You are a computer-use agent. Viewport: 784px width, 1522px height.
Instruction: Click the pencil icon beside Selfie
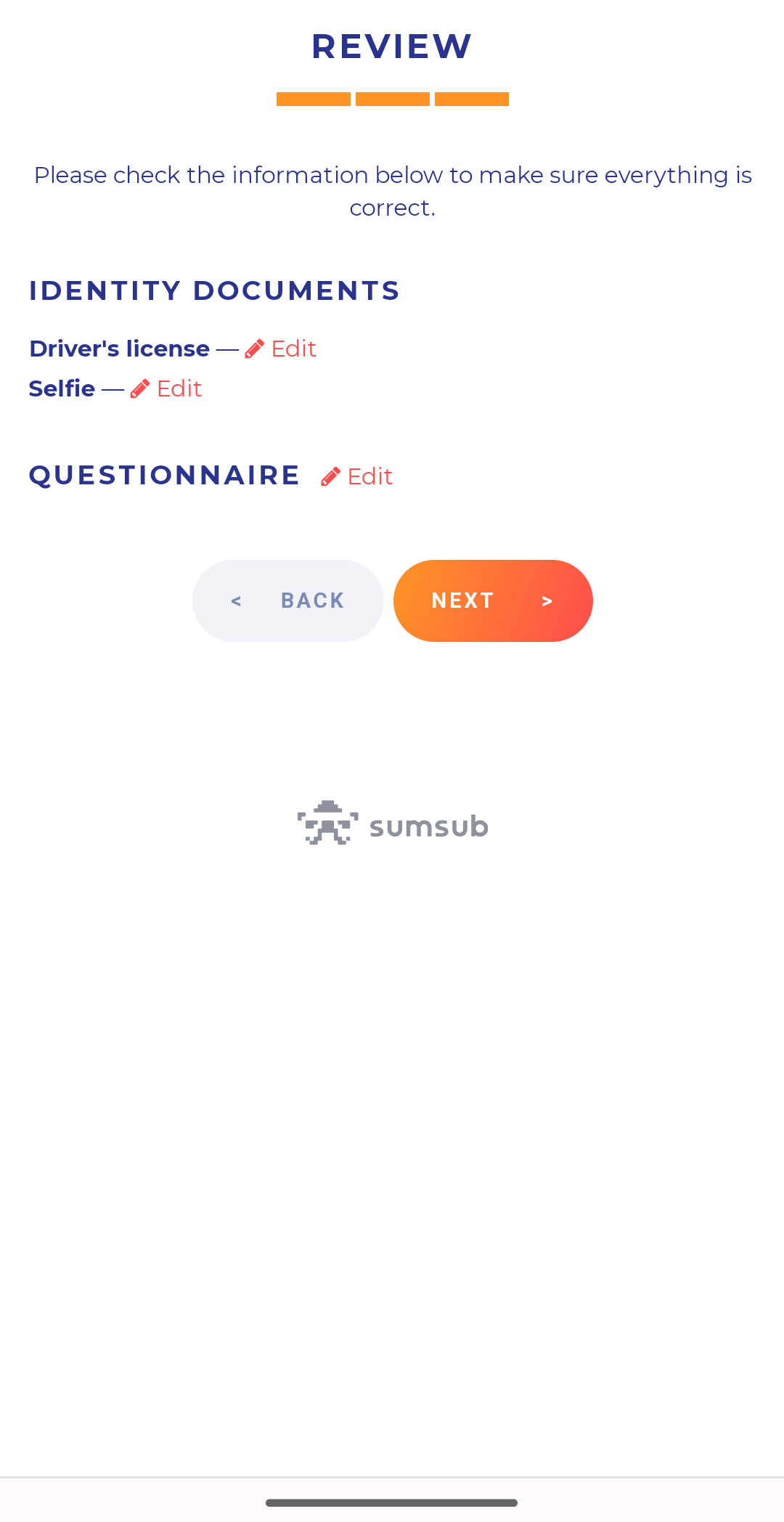pos(139,388)
